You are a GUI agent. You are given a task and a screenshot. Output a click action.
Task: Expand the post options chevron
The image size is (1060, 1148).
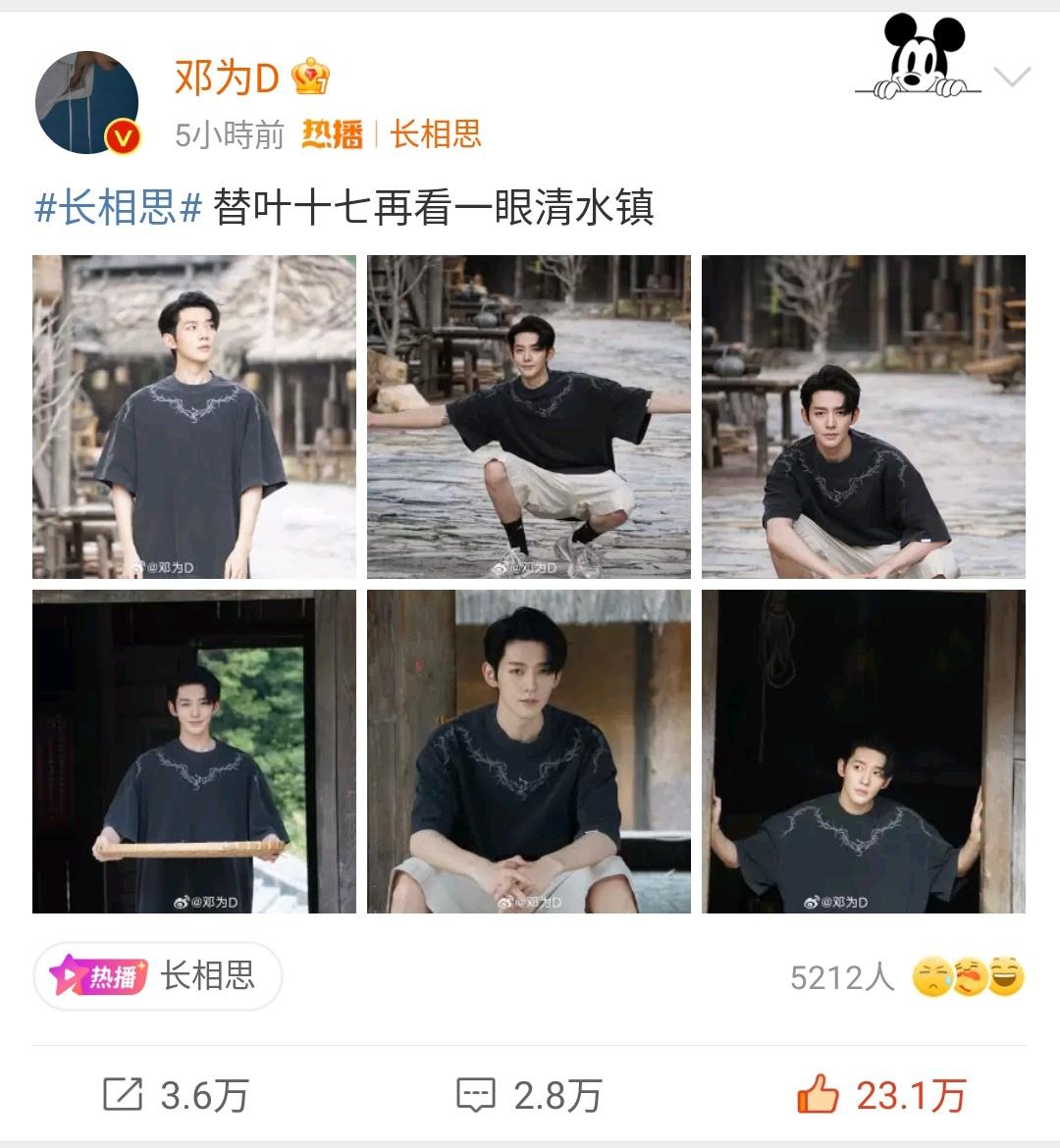click(1011, 77)
